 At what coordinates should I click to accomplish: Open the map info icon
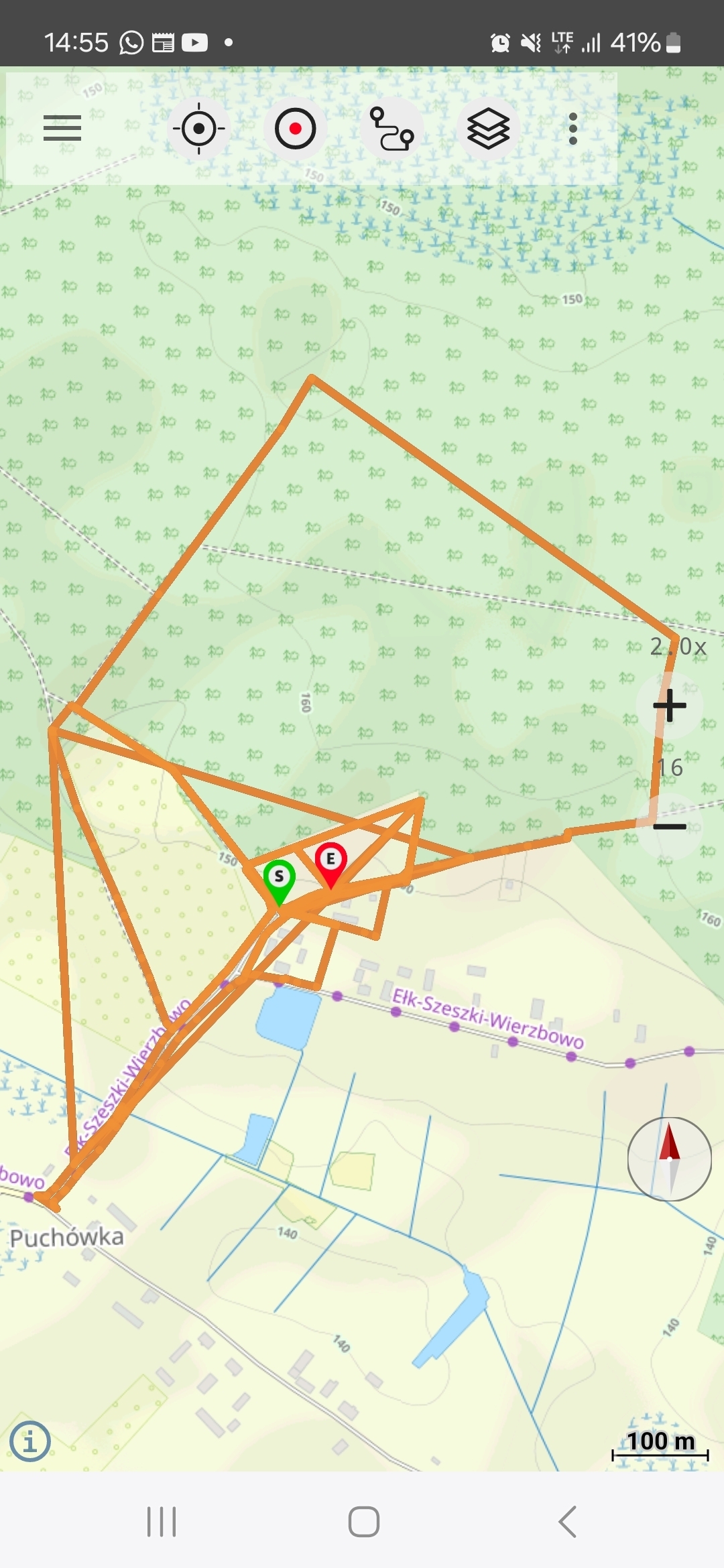[30, 1441]
